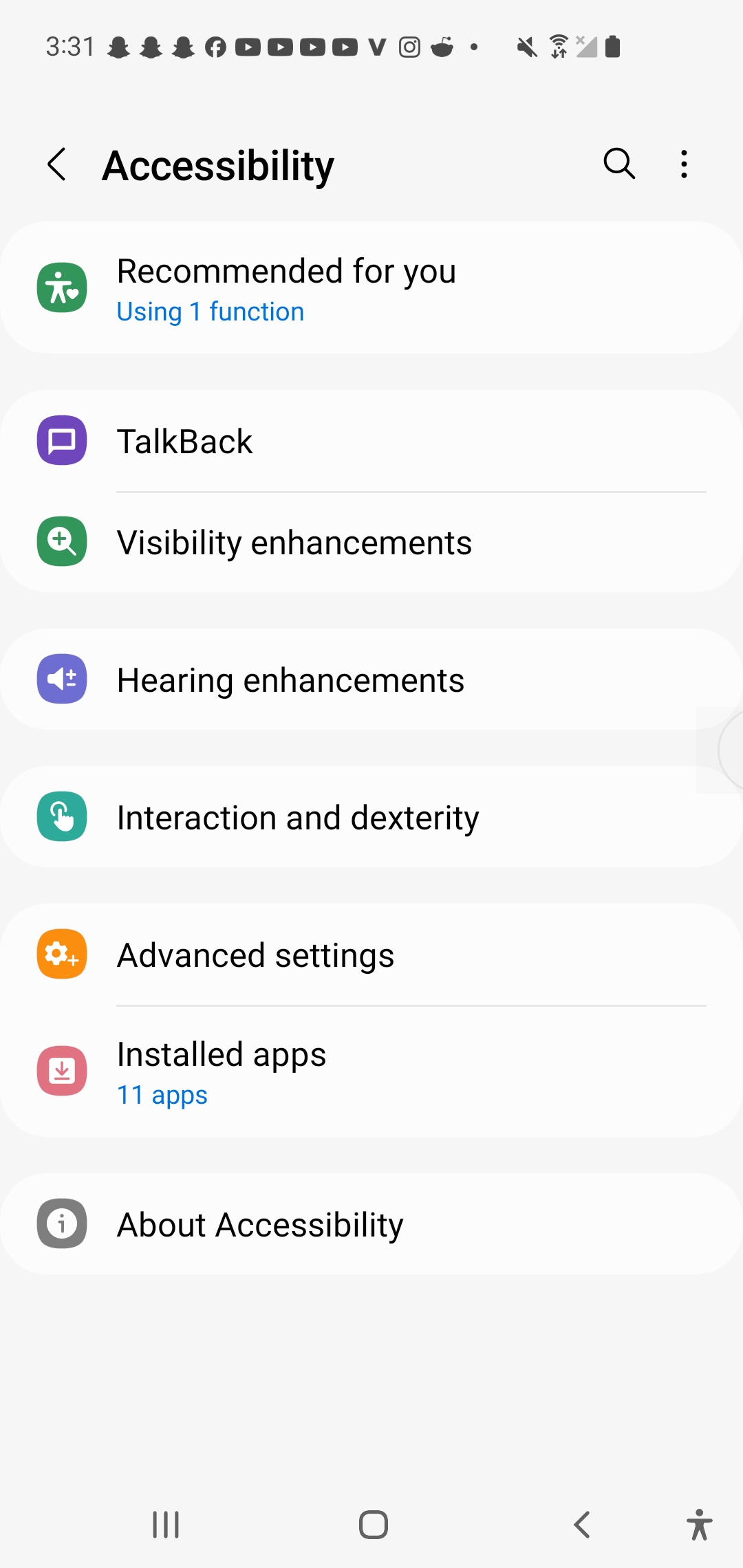Open Advanced settings

pos(371,955)
